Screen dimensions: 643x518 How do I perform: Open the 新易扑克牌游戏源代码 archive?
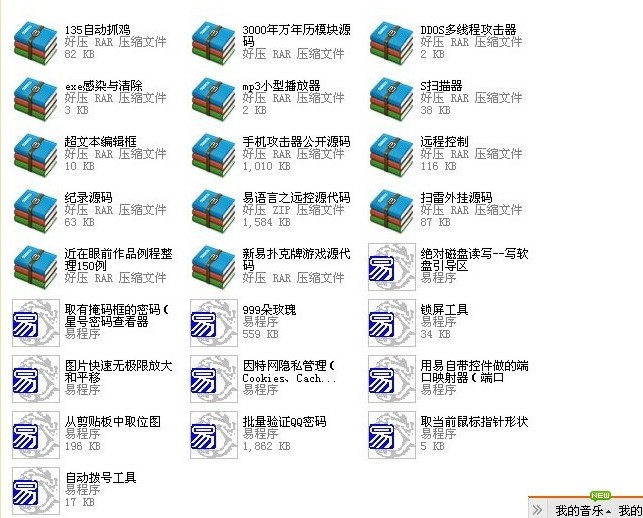point(214,267)
